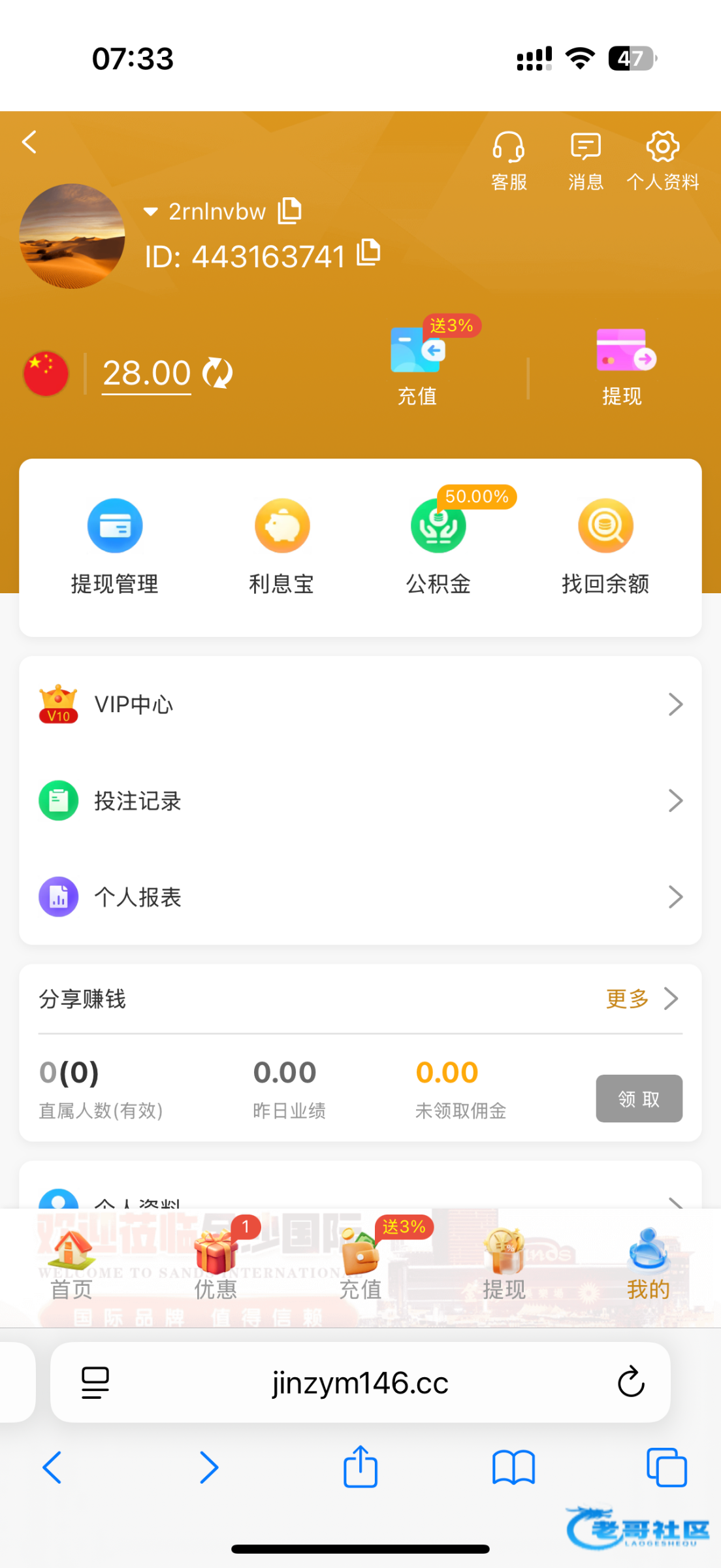This screenshot has width=721, height=1568.
Task: Open 投注记录 betting records
Action: pos(360,800)
